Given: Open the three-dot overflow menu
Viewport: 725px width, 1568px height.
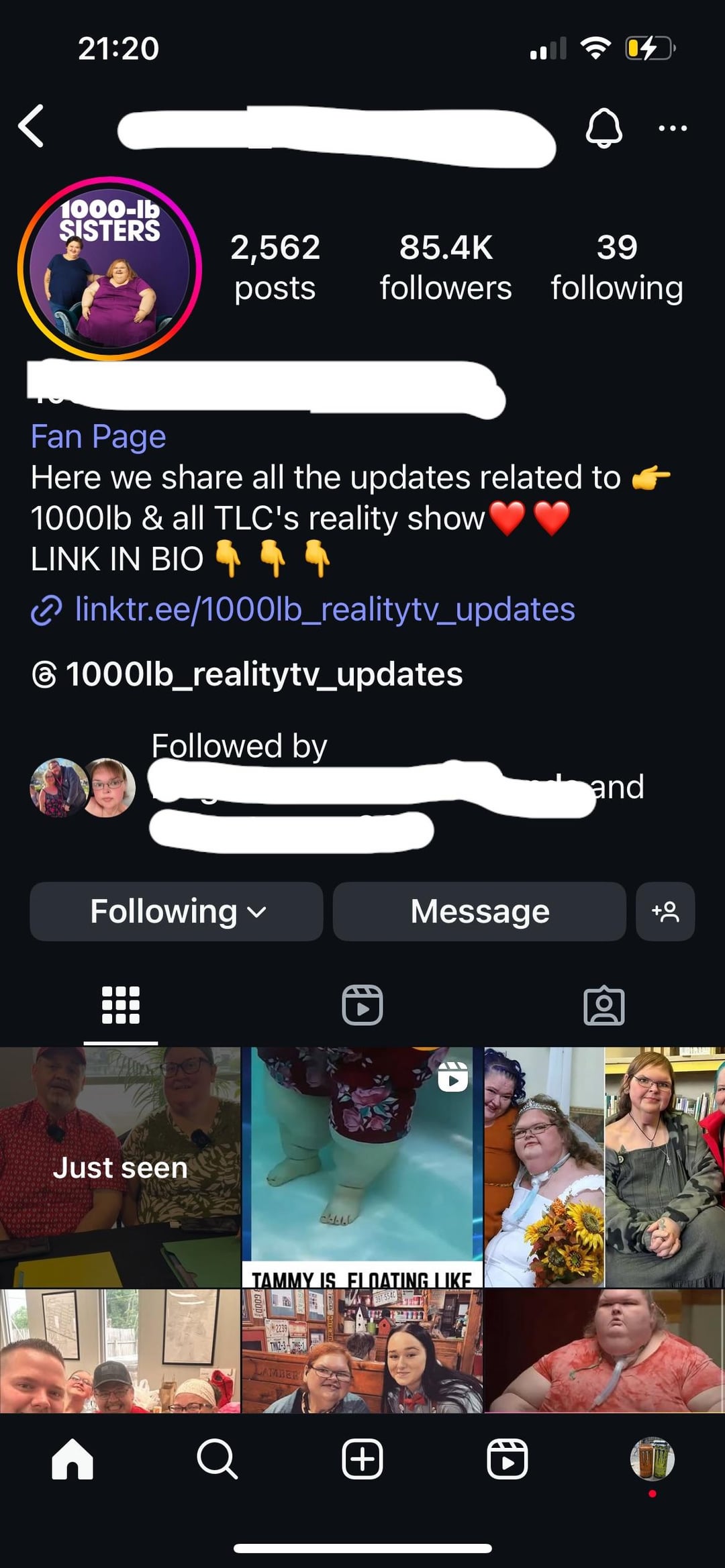Looking at the screenshot, I should (672, 128).
